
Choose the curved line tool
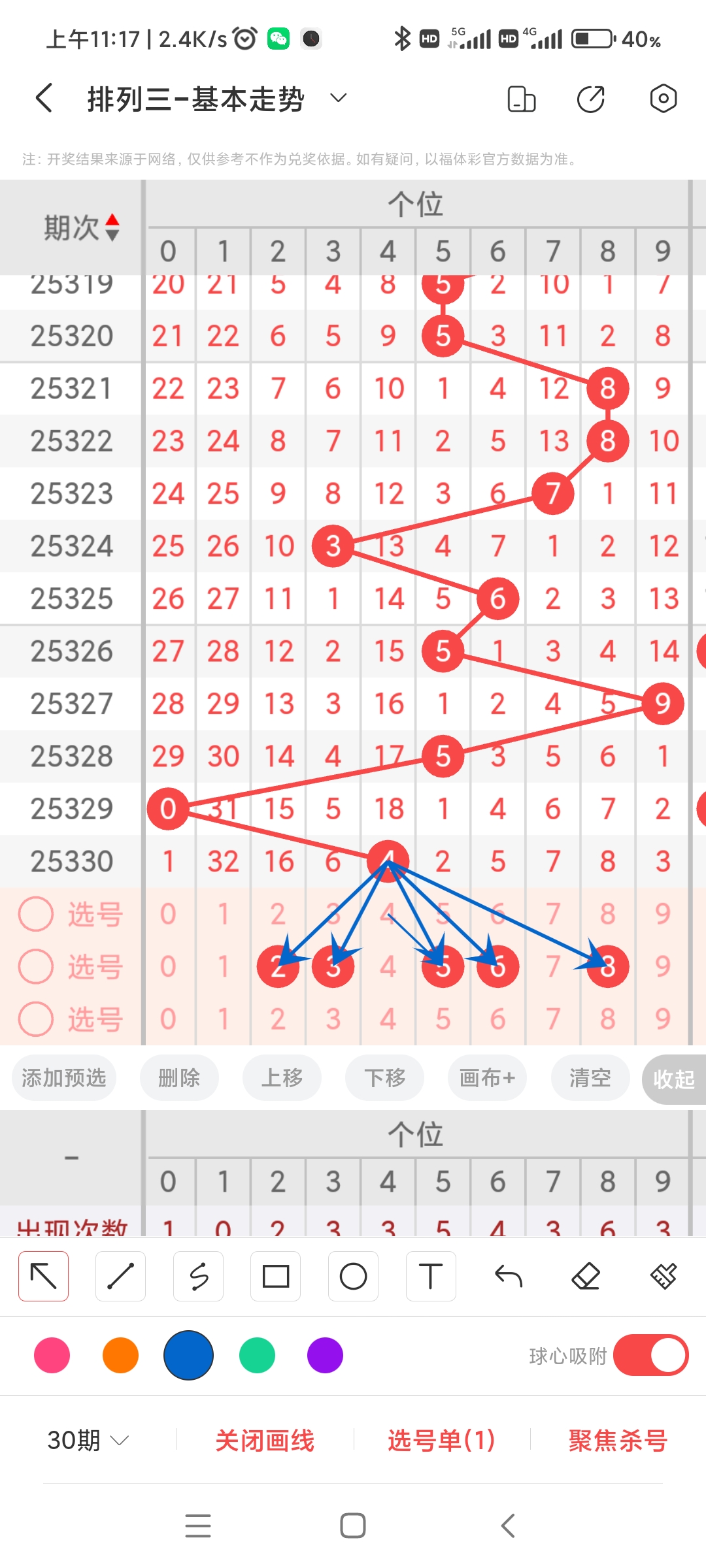point(198,1275)
